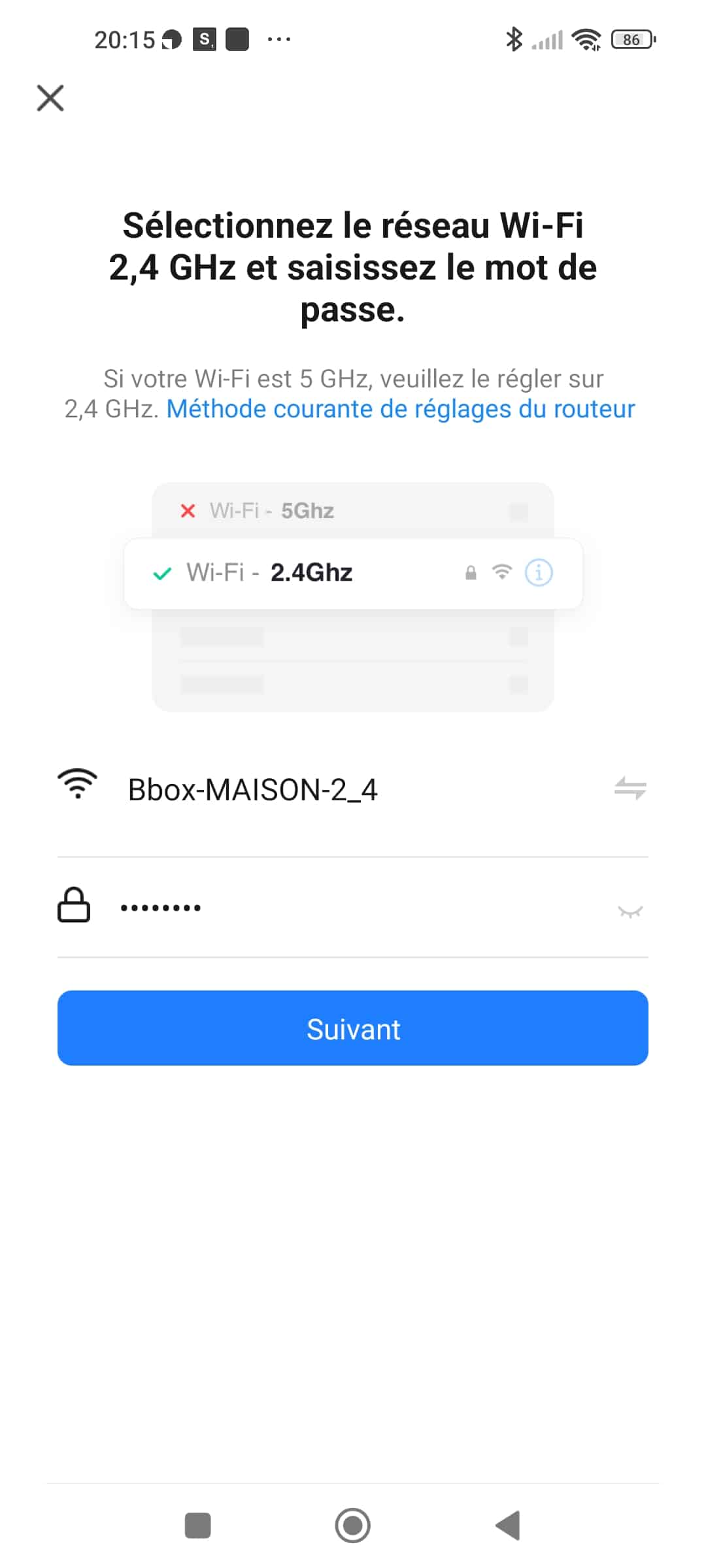Reveal the password with the eye icon
The image size is (706, 1568).
tap(630, 911)
